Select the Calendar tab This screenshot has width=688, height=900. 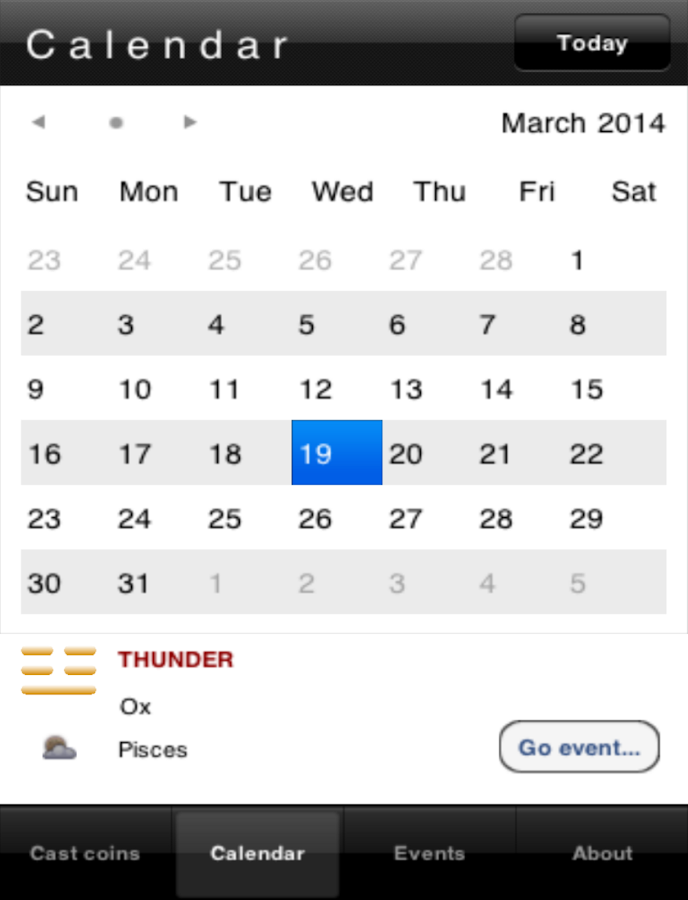pyautogui.click(x=257, y=853)
